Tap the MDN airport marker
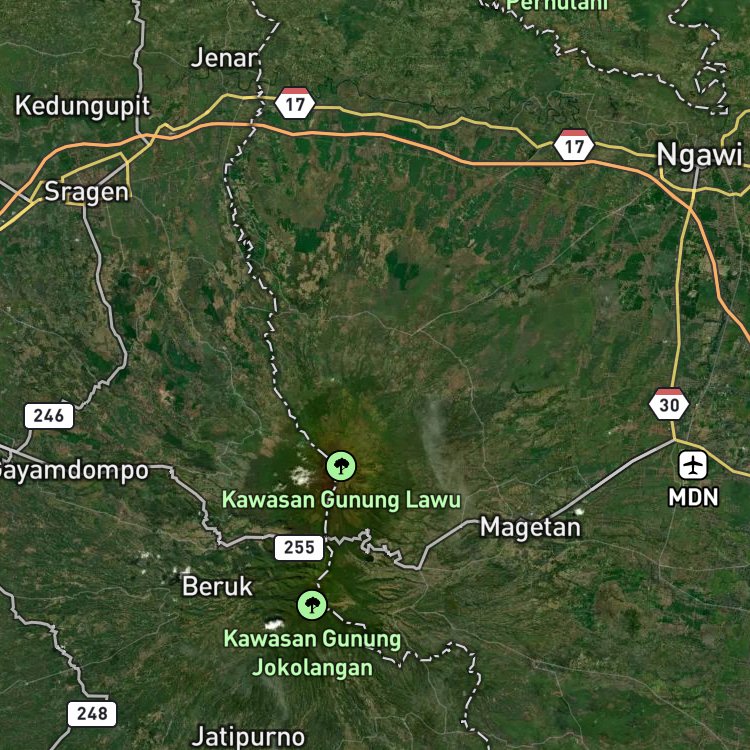Viewport: 750px width, 750px height. tap(693, 465)
